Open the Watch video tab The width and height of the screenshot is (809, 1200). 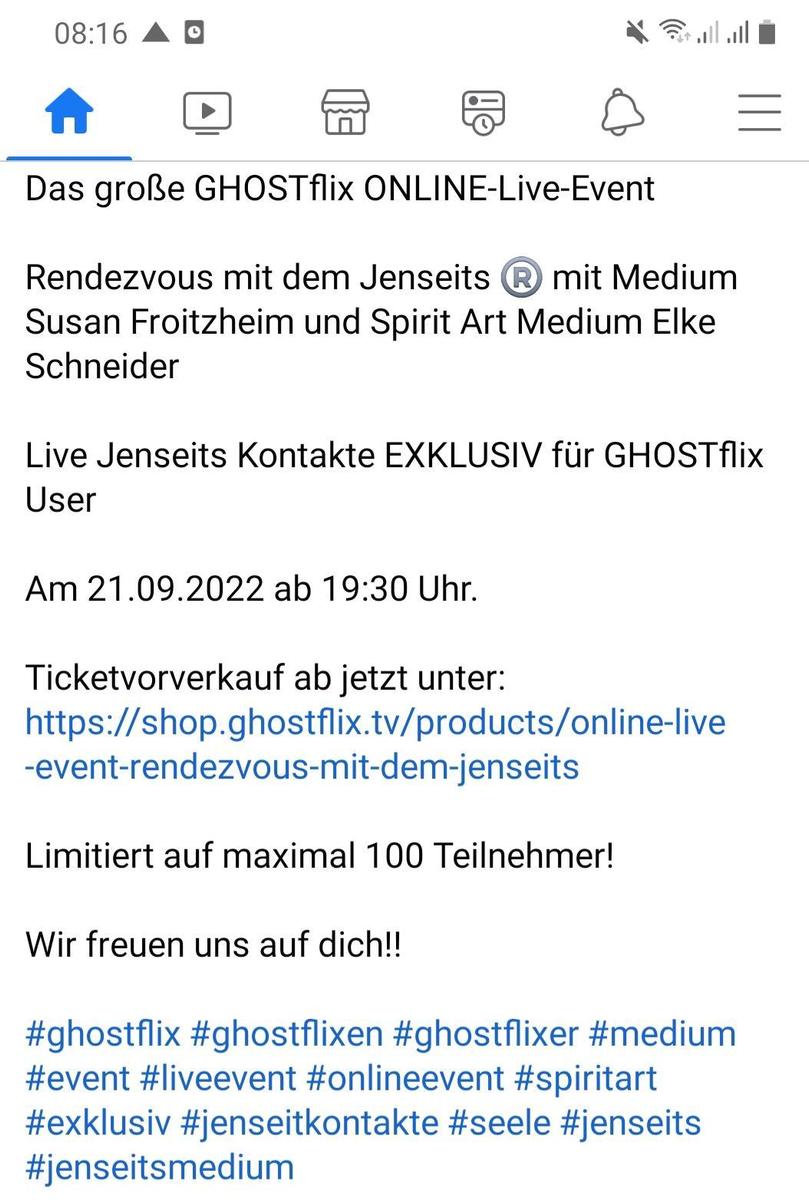click(207, 113)
